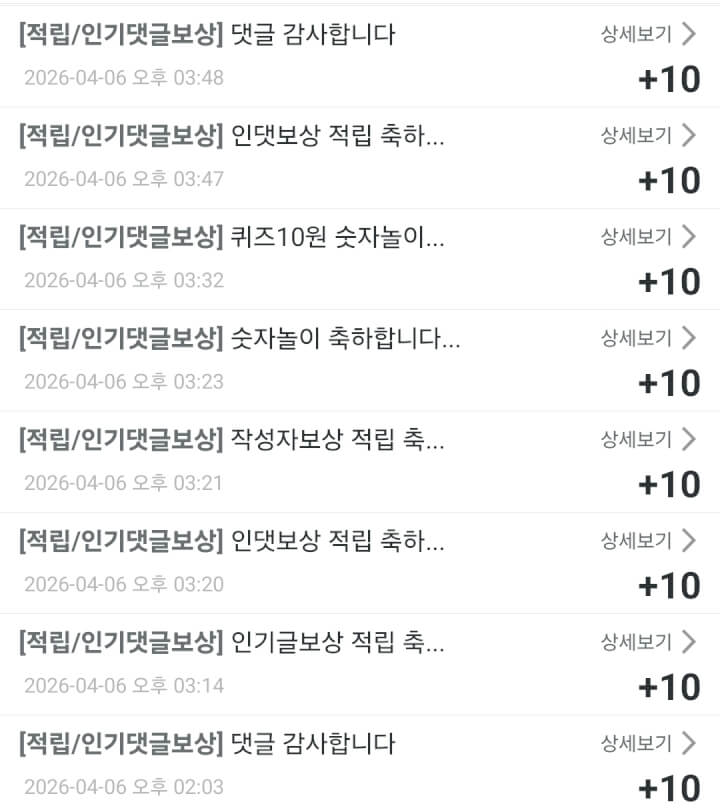View details of 숫자놀이 축하합니다 entry
Image resolution: width=720 pixels, height=812 pixels.
648,338
